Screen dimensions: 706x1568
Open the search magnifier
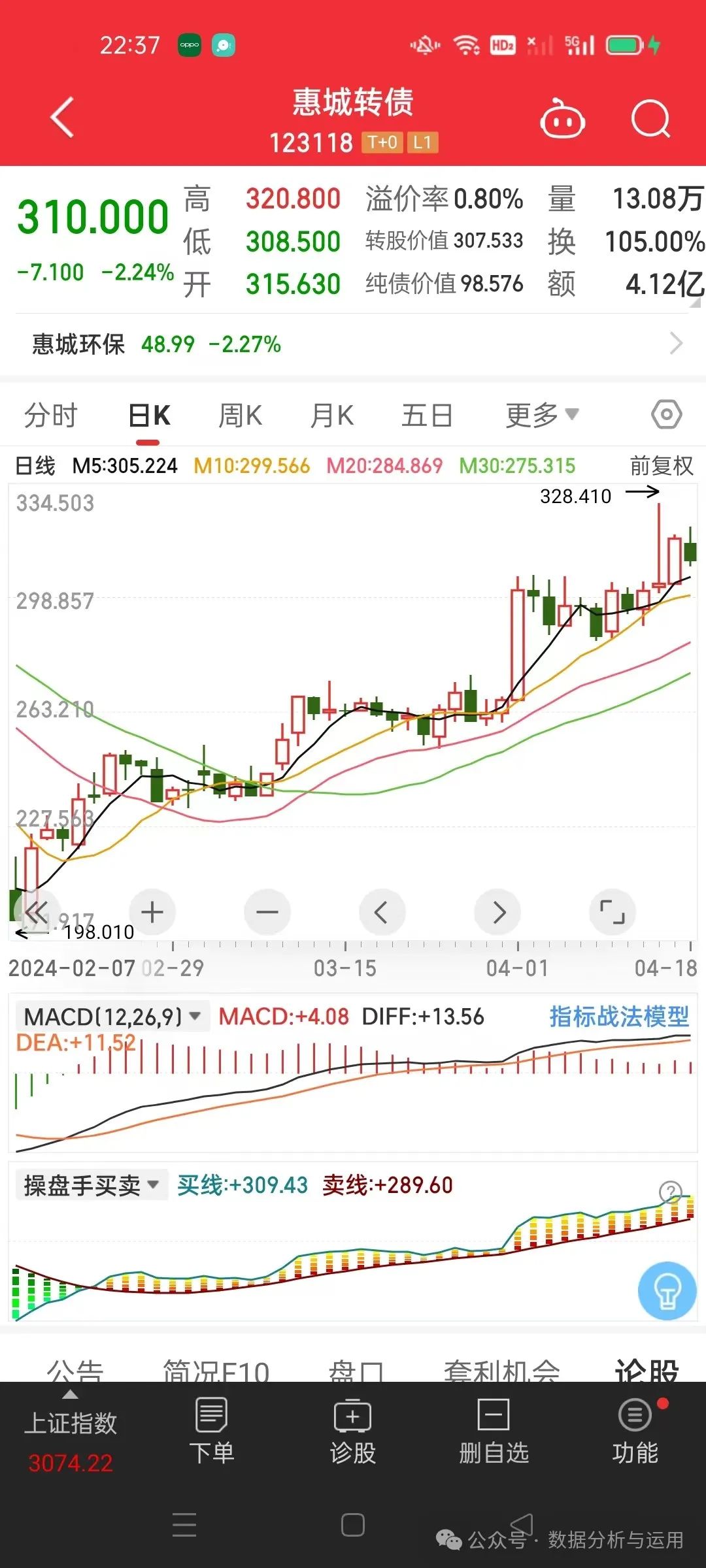(650, 119)
